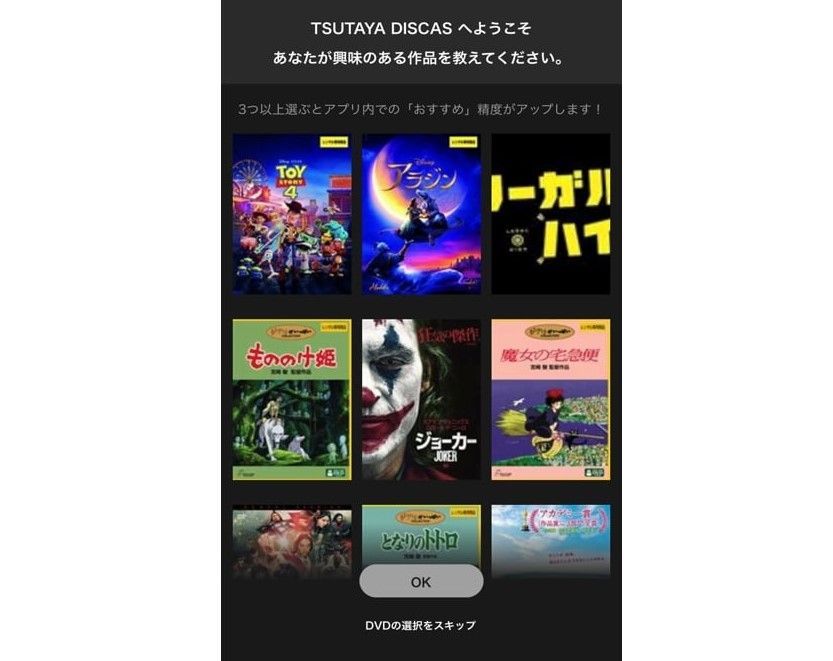Select the Toy Story 4 poster
This screenshot has height=661, width=833.
coord(292,213)
